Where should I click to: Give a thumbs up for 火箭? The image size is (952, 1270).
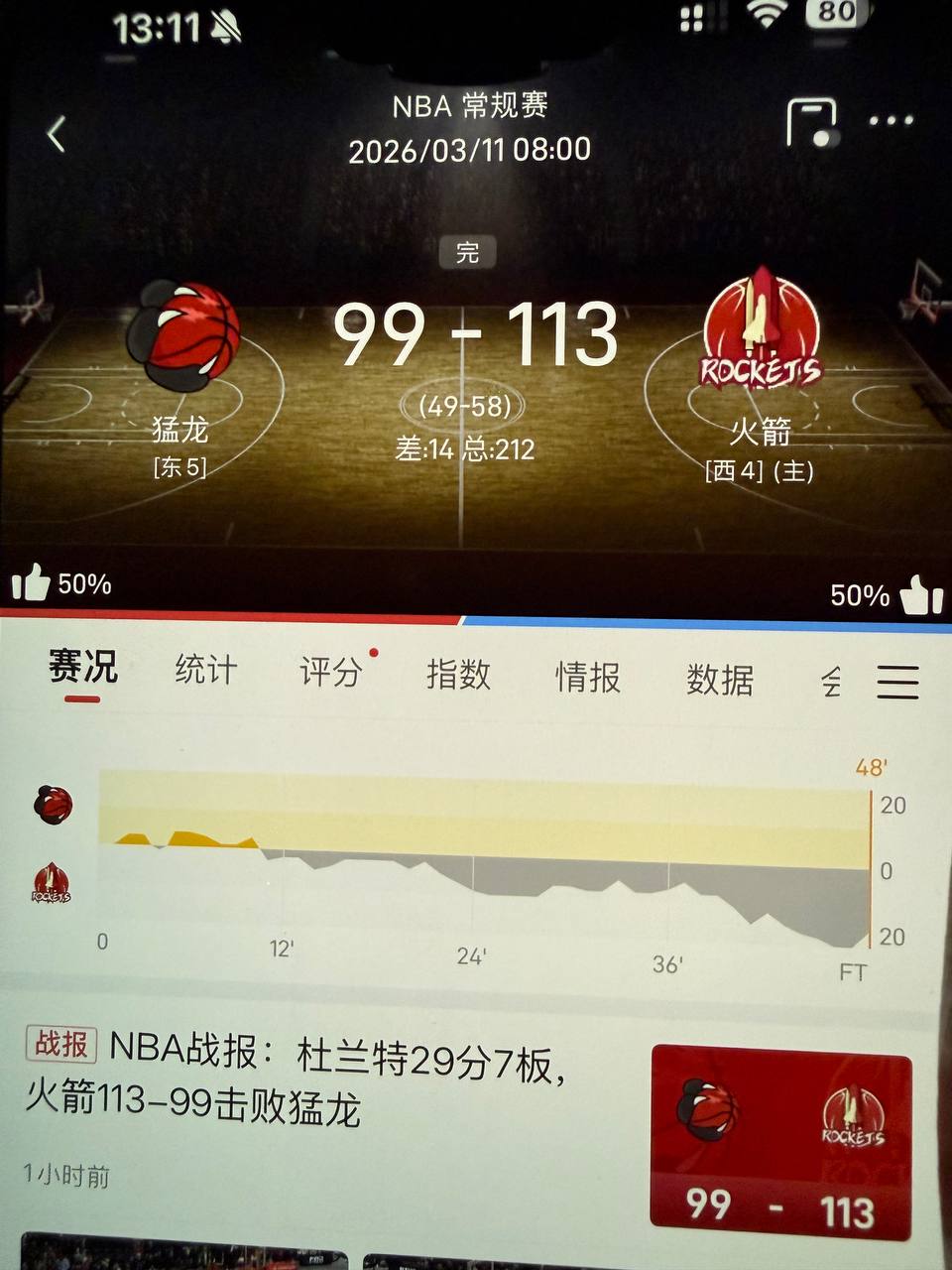coord(921,595)
